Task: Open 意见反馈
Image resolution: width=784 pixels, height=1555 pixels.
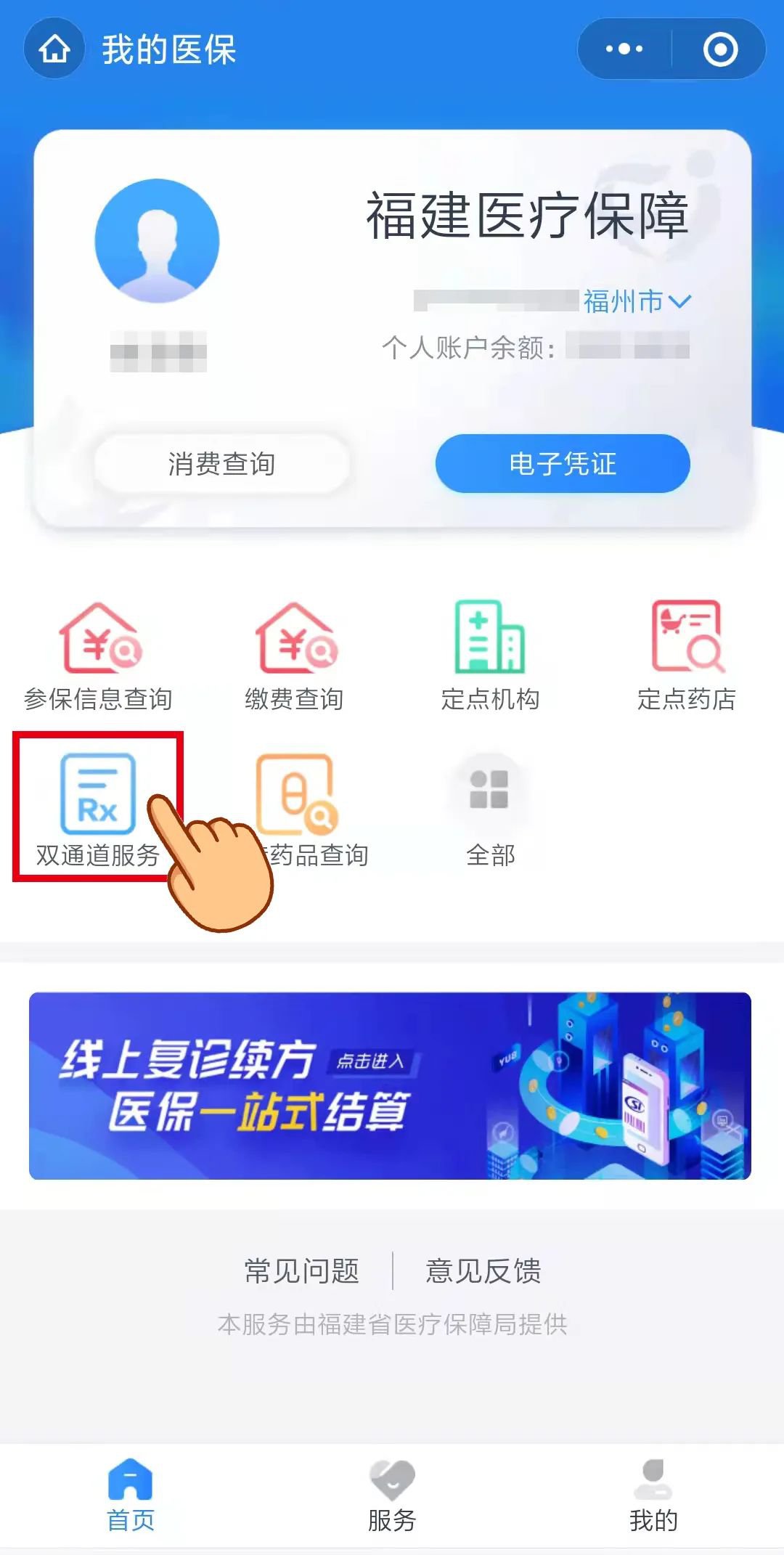Action: [x=483, y=1271]
